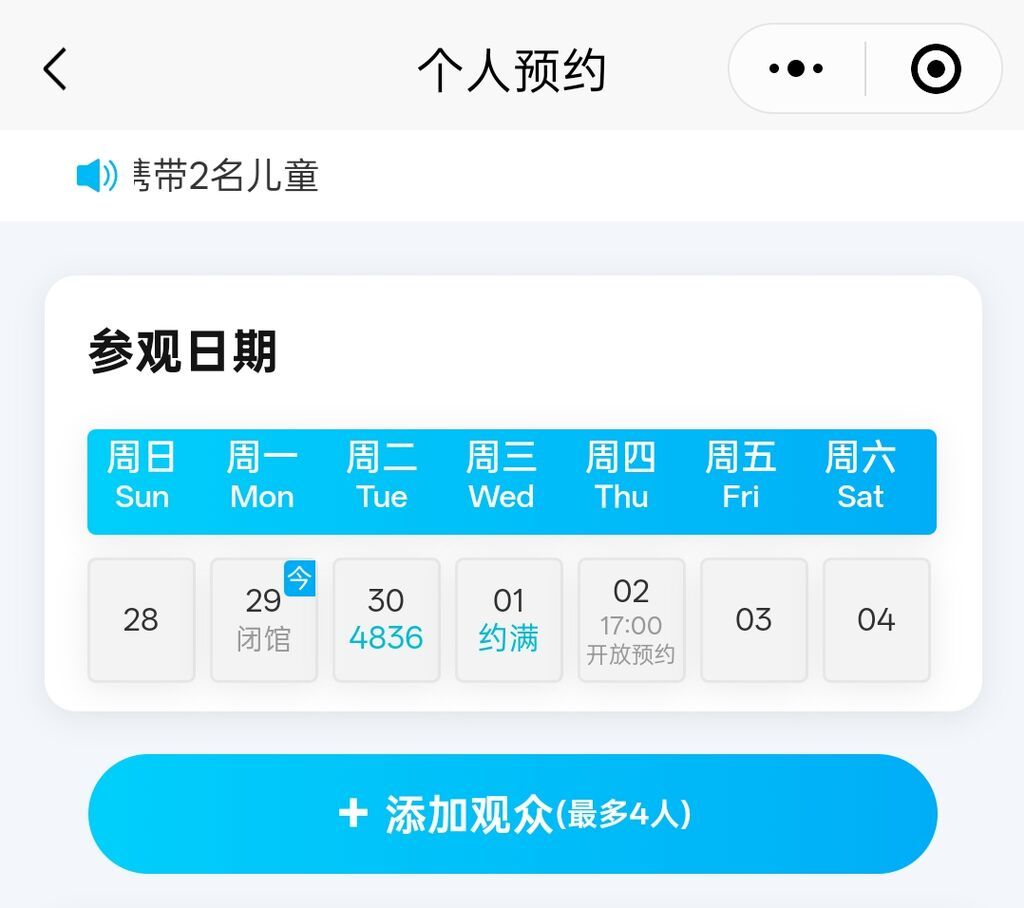Screen dimensions: 1024x908
Task: Add a visitor with 添加观众 button
Action: pos(512,814)
